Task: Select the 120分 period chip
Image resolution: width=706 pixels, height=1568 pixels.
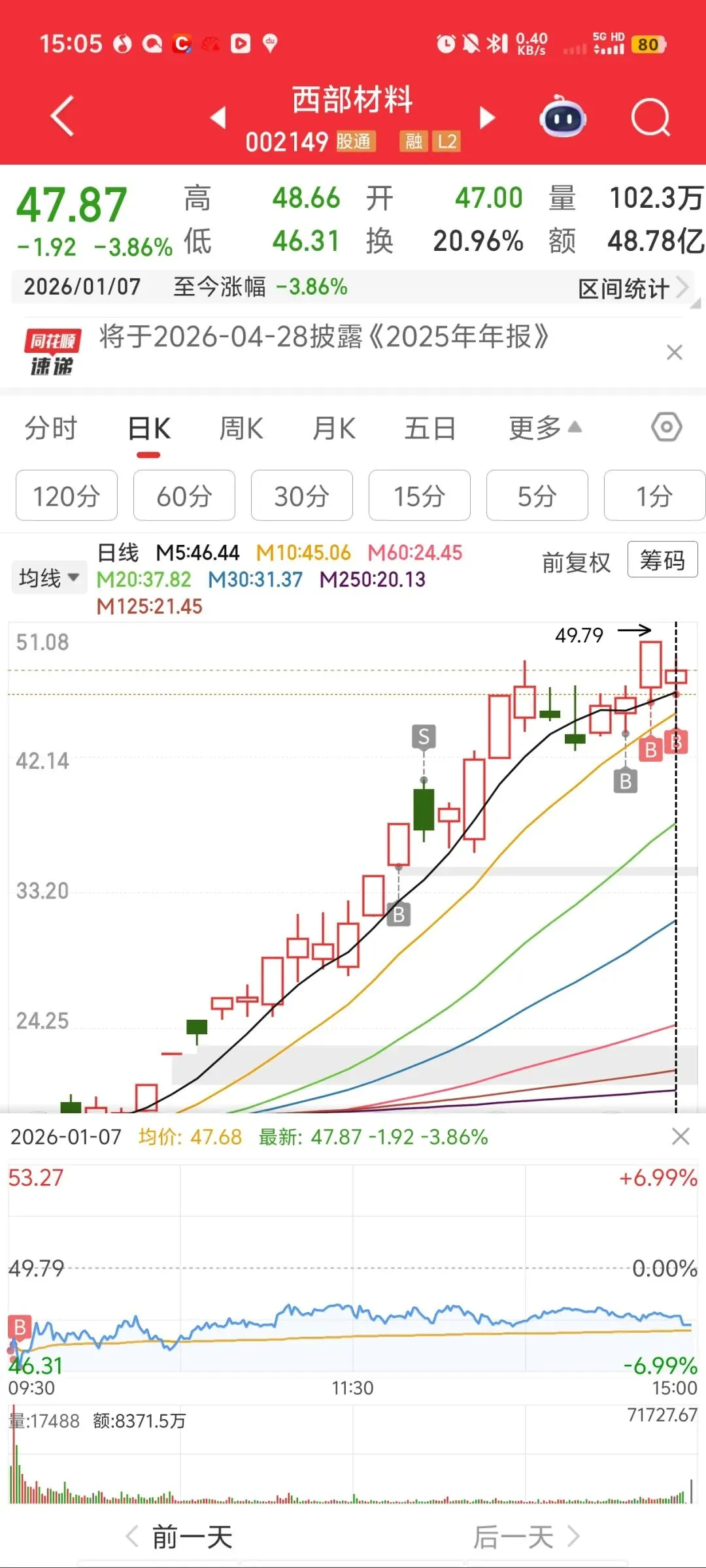Action: pos(67,496)
